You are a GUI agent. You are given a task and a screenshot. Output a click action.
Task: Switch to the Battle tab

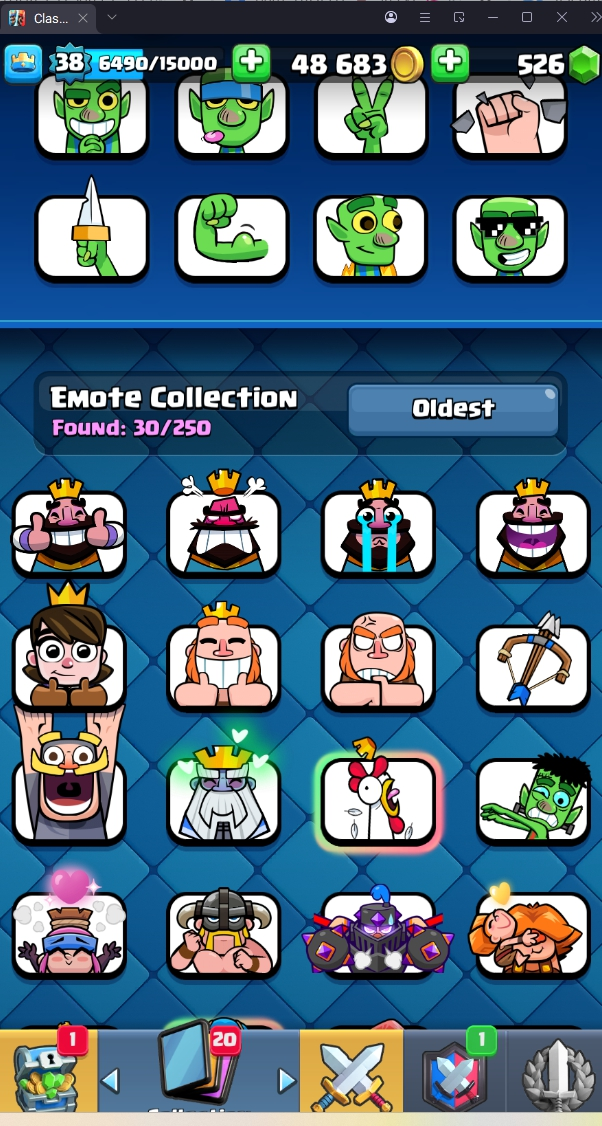click(352, 1074)
